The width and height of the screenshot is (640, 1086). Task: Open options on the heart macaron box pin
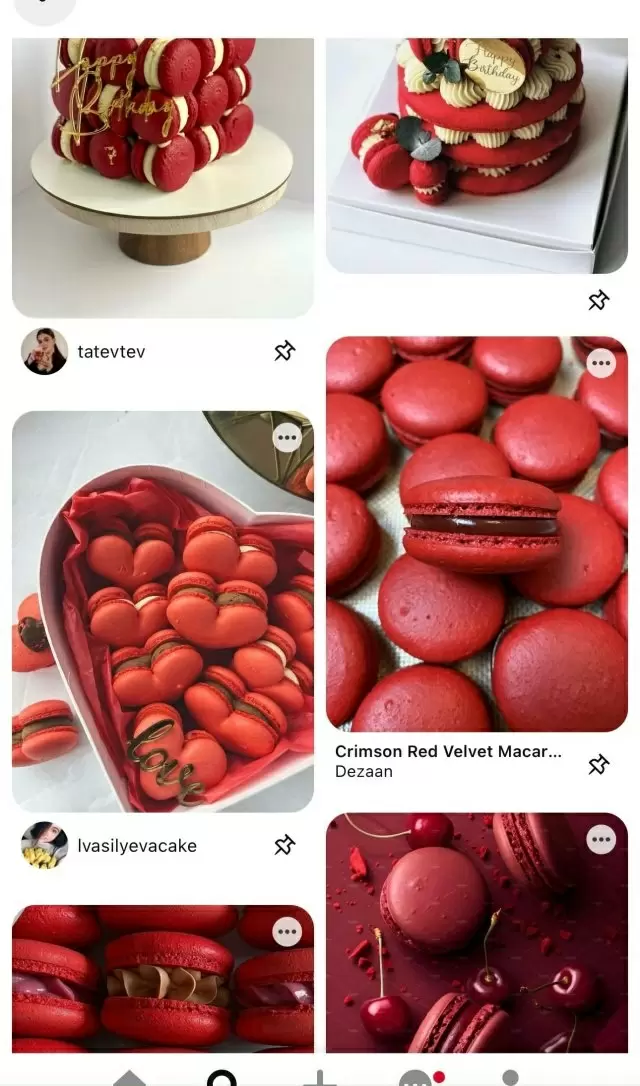point(287,438)
